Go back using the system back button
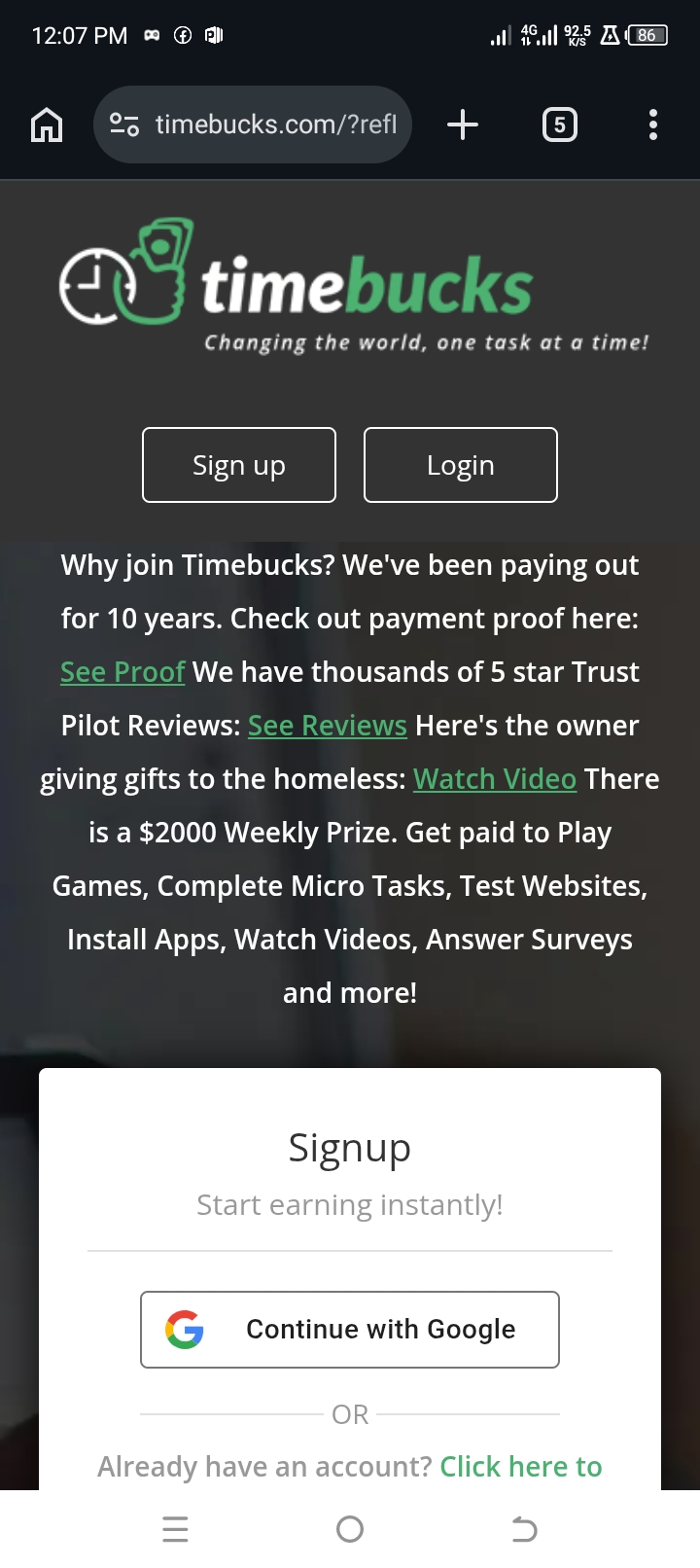This screenshot has height=1568, width=700. pos(524,1530)
